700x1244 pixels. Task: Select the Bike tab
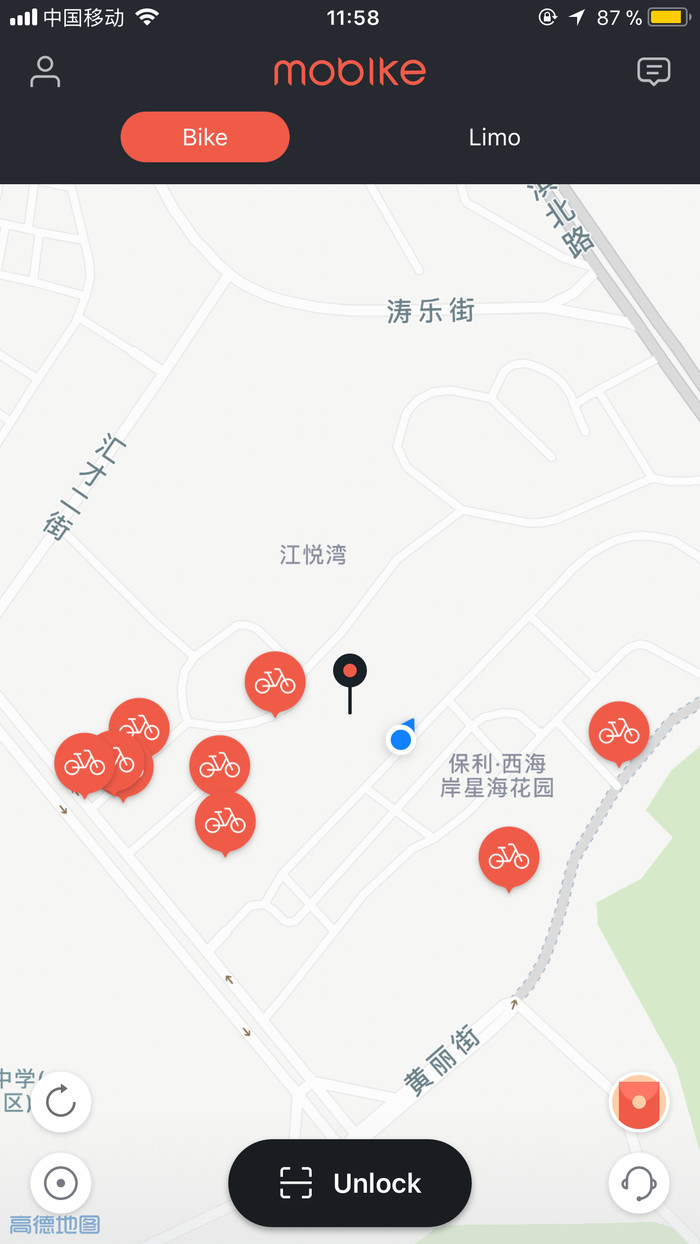tap(205, 138)
